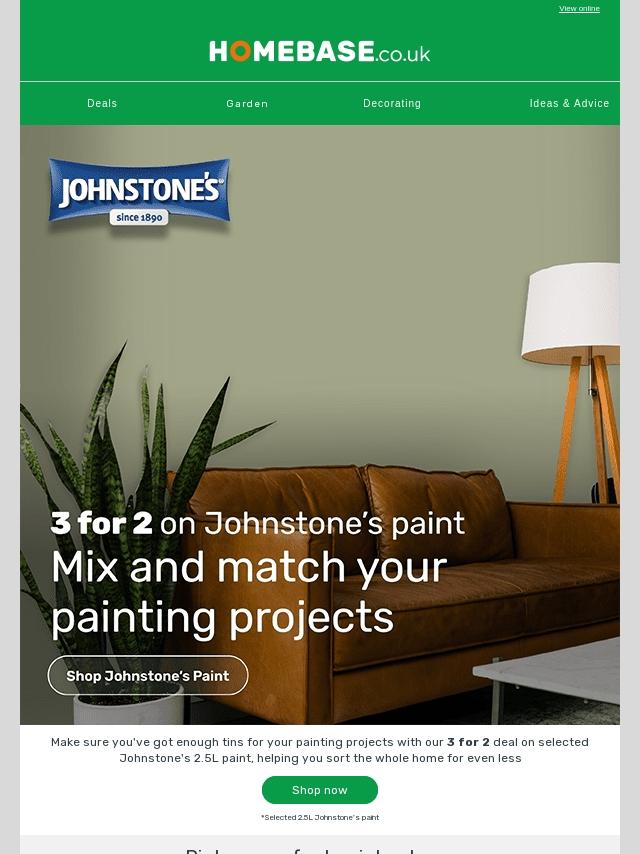Image resolution: width=640 pixels, height=854 pixels.
Task: Browse the Decorating category
Action: (x=392, y=103)
